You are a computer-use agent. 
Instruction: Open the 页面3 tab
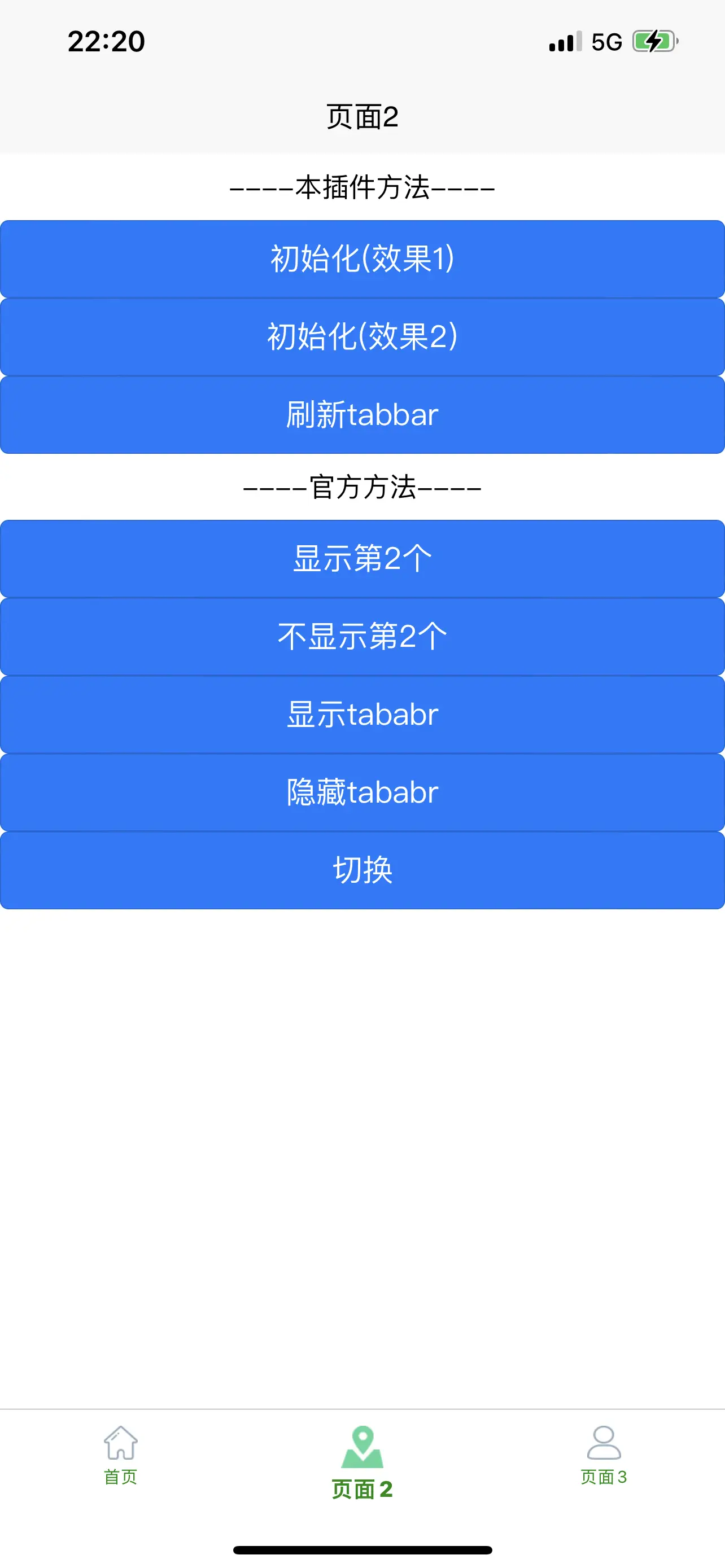[x=603, y=1456]
